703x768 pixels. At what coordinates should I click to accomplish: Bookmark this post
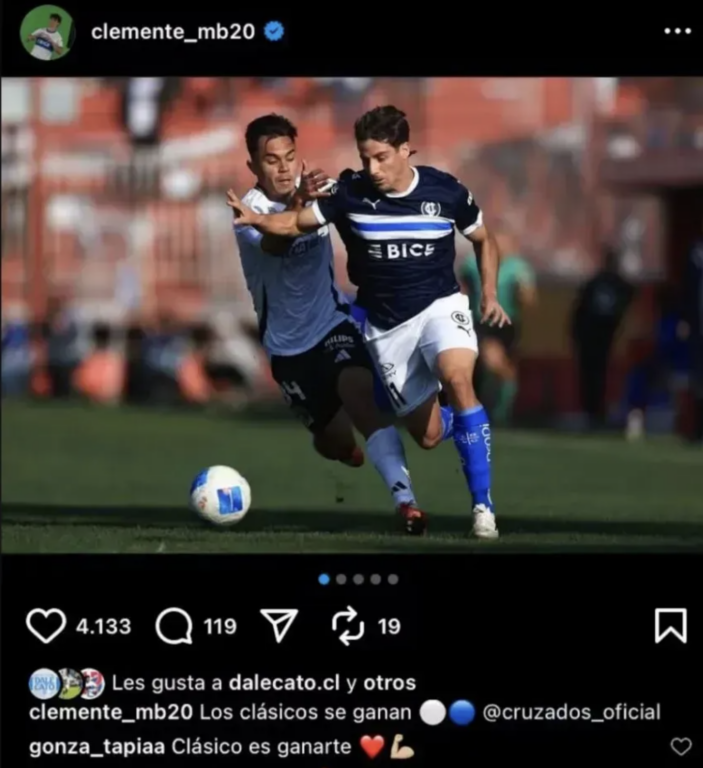[670, 626]
